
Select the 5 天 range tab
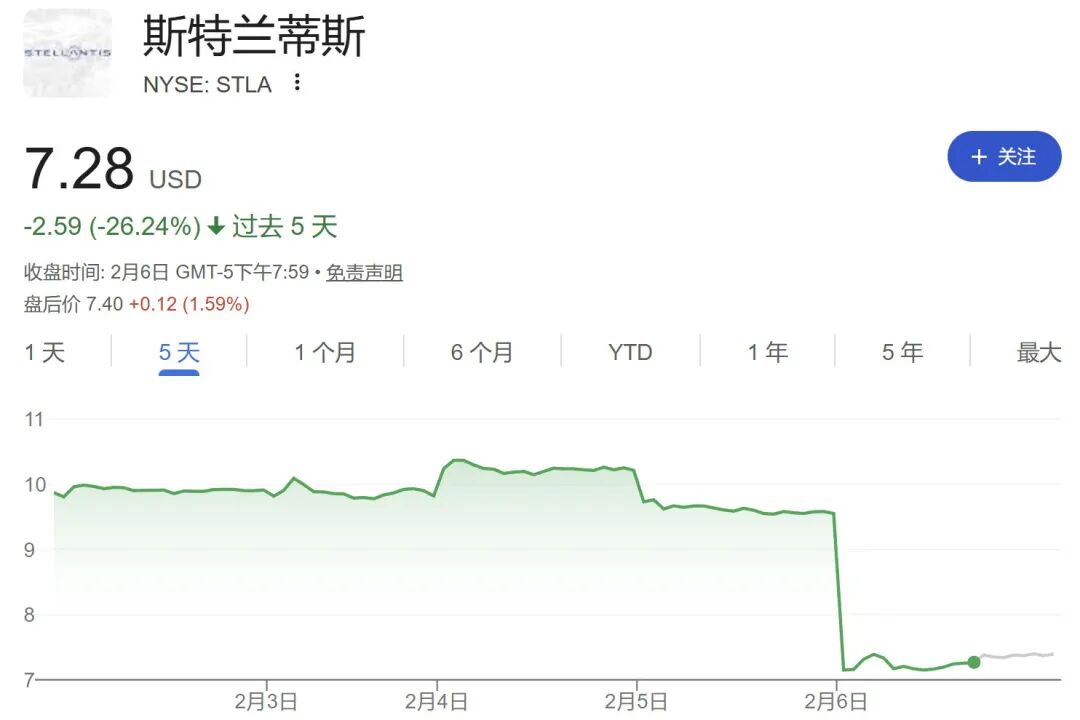click(x=179, y=352)
